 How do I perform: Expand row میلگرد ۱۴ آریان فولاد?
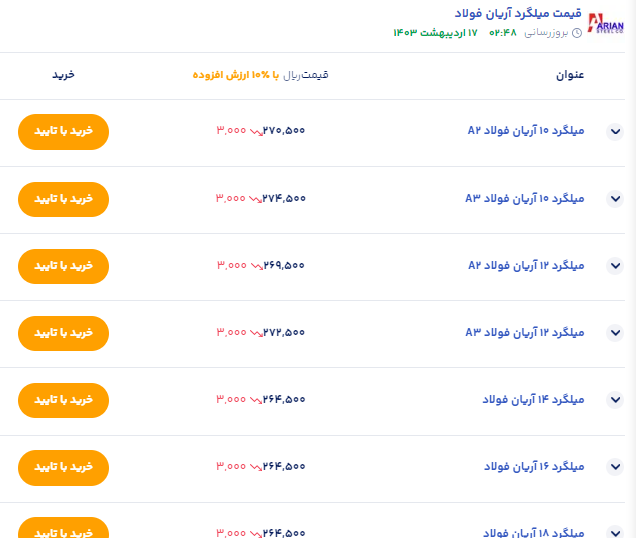pyautogui.click(x=616, y=399)
